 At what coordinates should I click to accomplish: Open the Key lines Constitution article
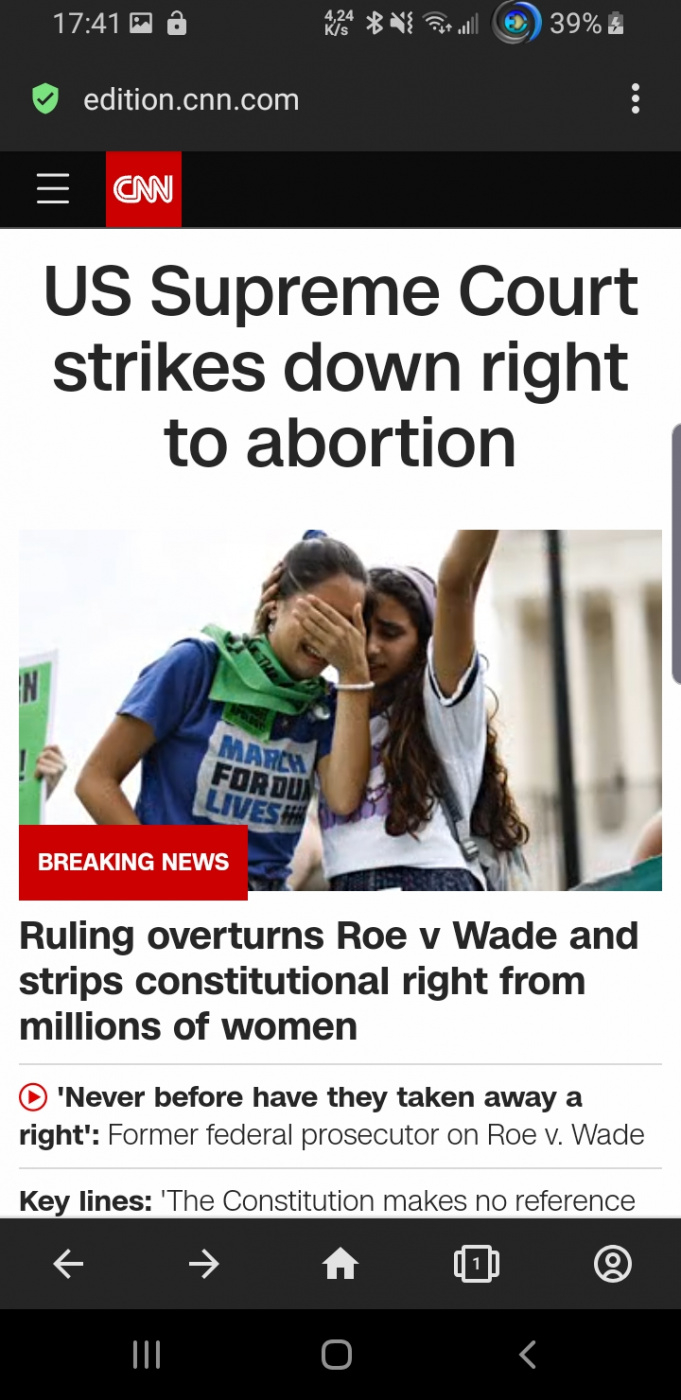(327, 1200)
